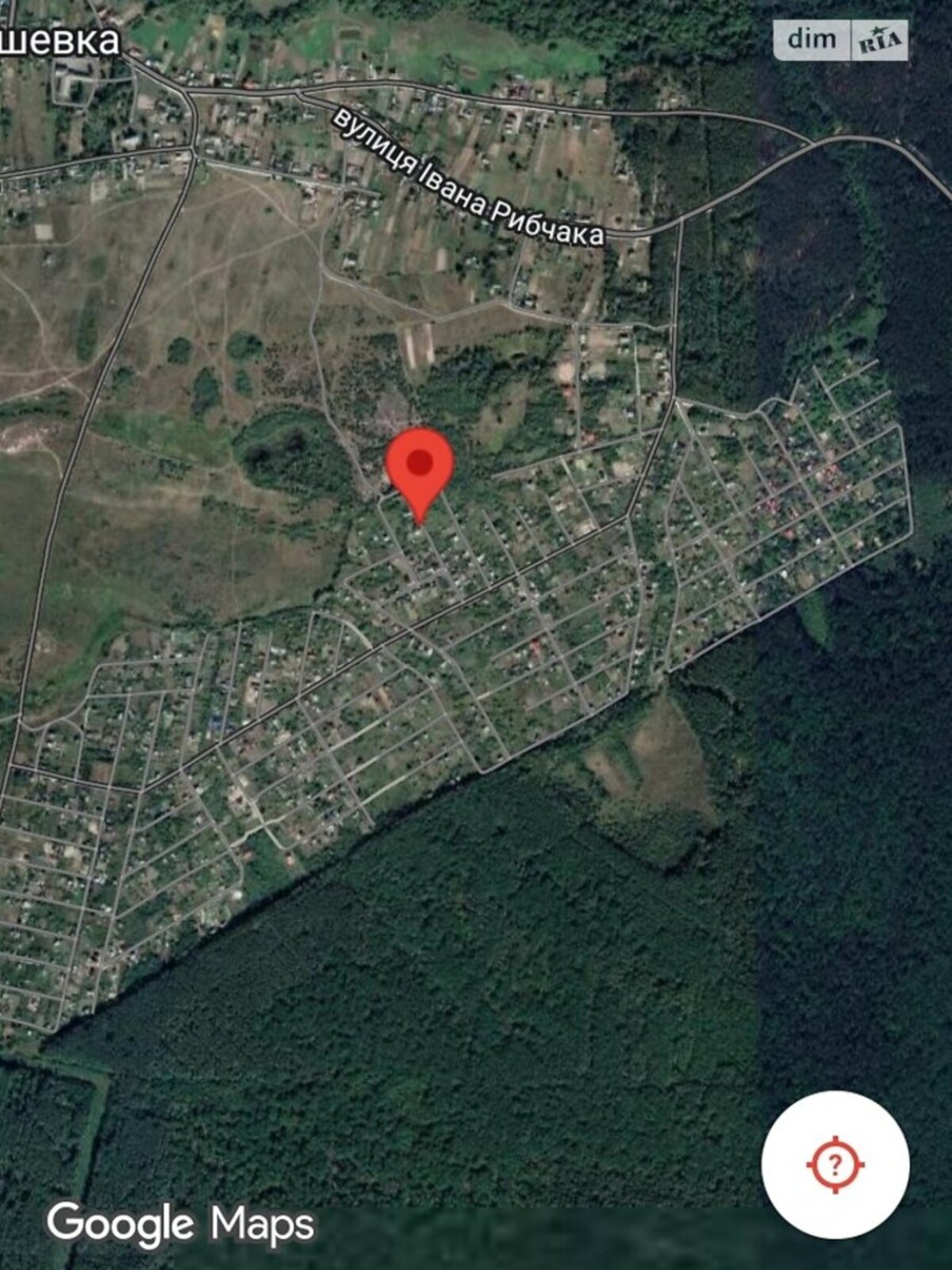
Task: Select the red location pin marker
Action: [x=419, y=468]
